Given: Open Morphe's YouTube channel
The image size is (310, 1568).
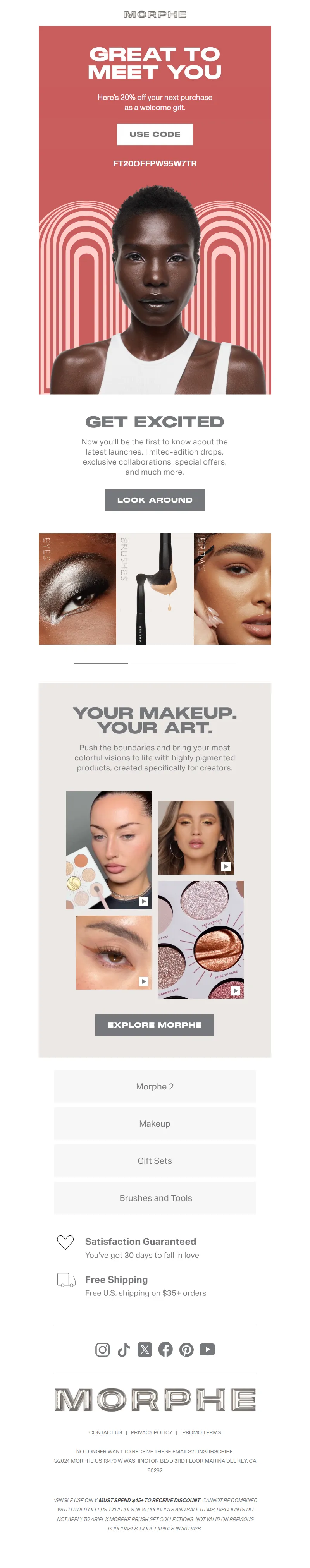Looking at the screenshot, I should (208, 1350).
